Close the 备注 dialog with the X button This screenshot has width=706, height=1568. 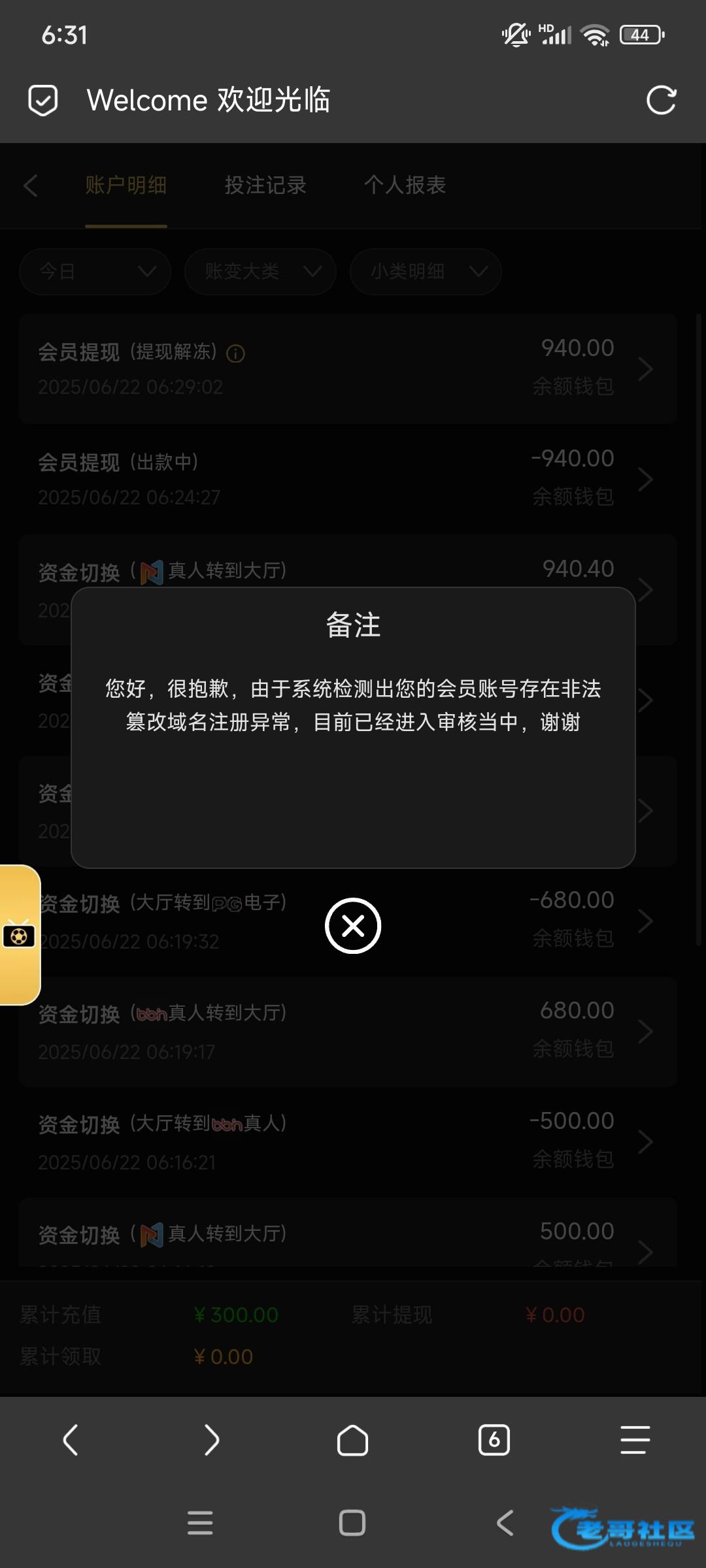point(353,926)
